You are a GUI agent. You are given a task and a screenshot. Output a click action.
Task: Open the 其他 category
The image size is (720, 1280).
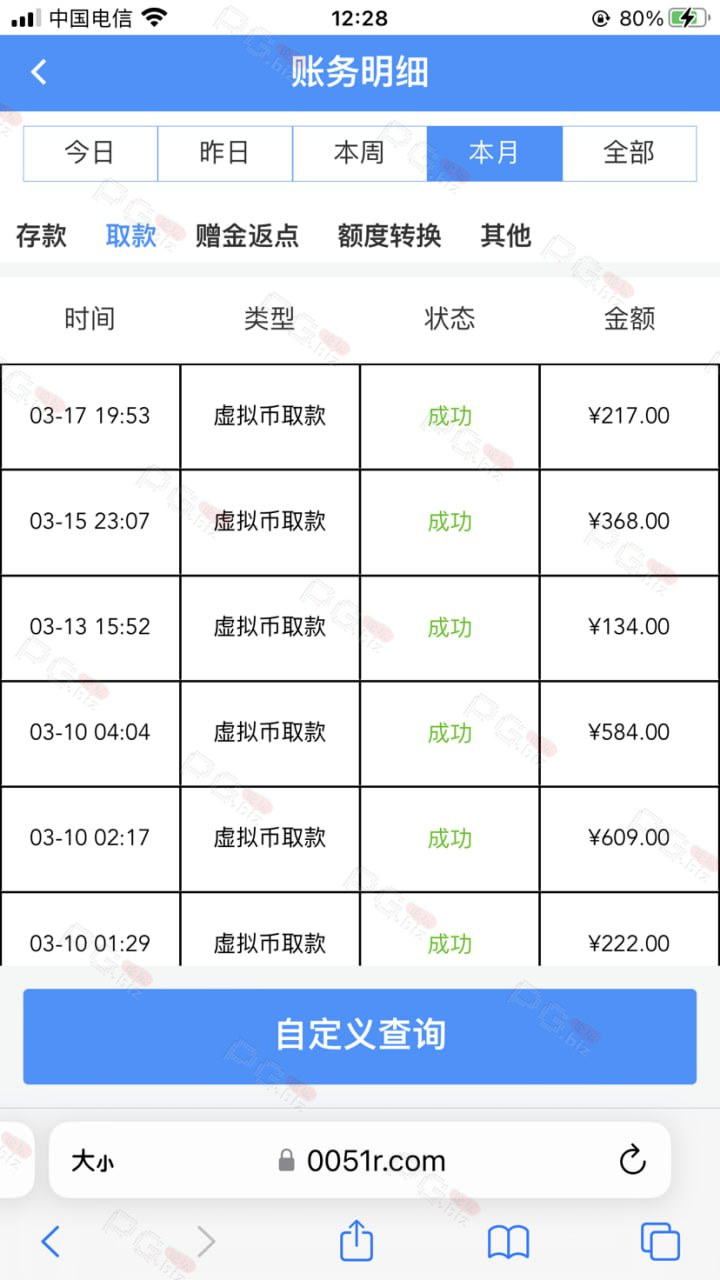tap(505, 236)
